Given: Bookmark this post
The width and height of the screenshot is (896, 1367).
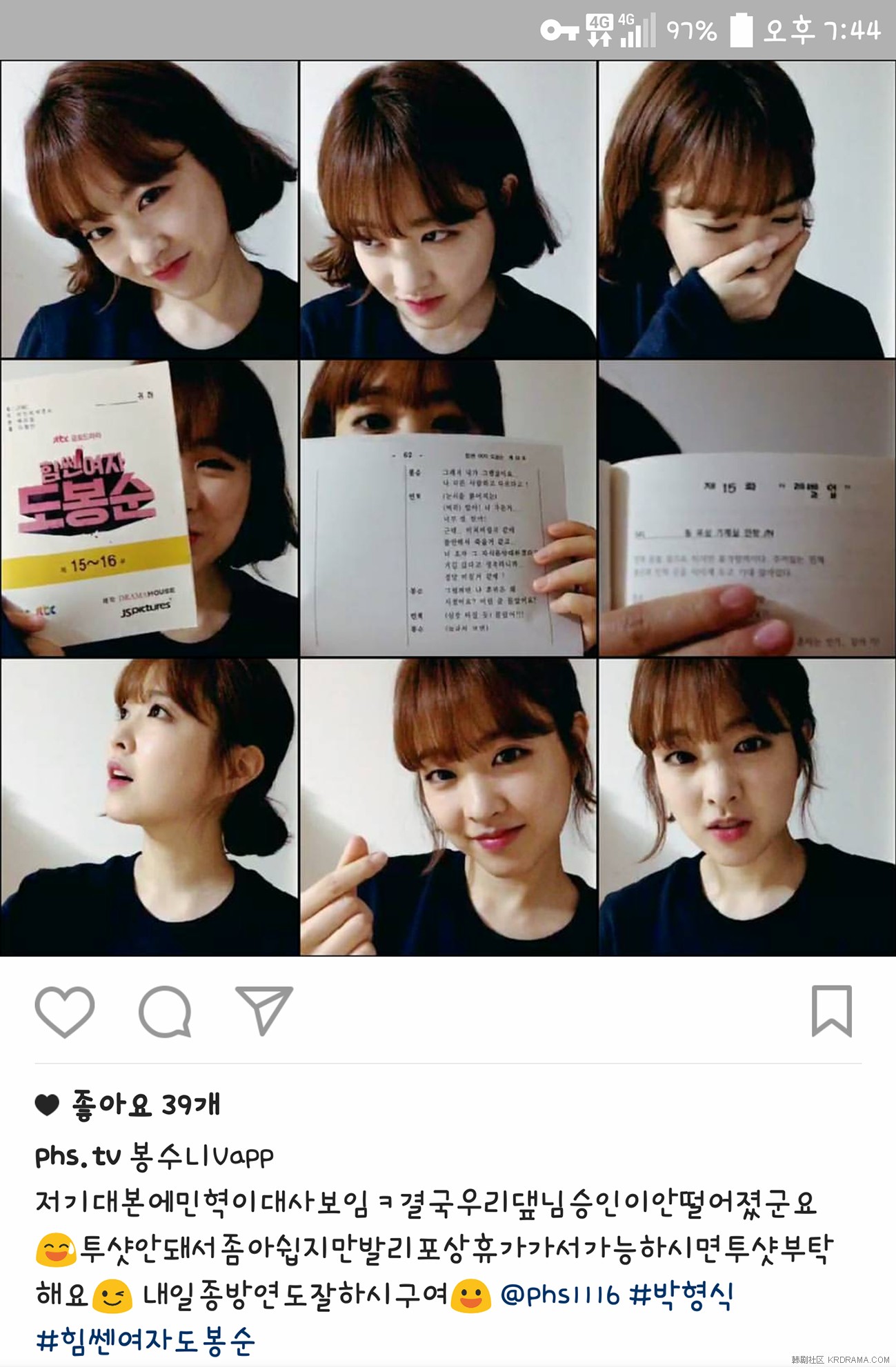Looking at the screenshot, I should click(x=831, y=1011).
